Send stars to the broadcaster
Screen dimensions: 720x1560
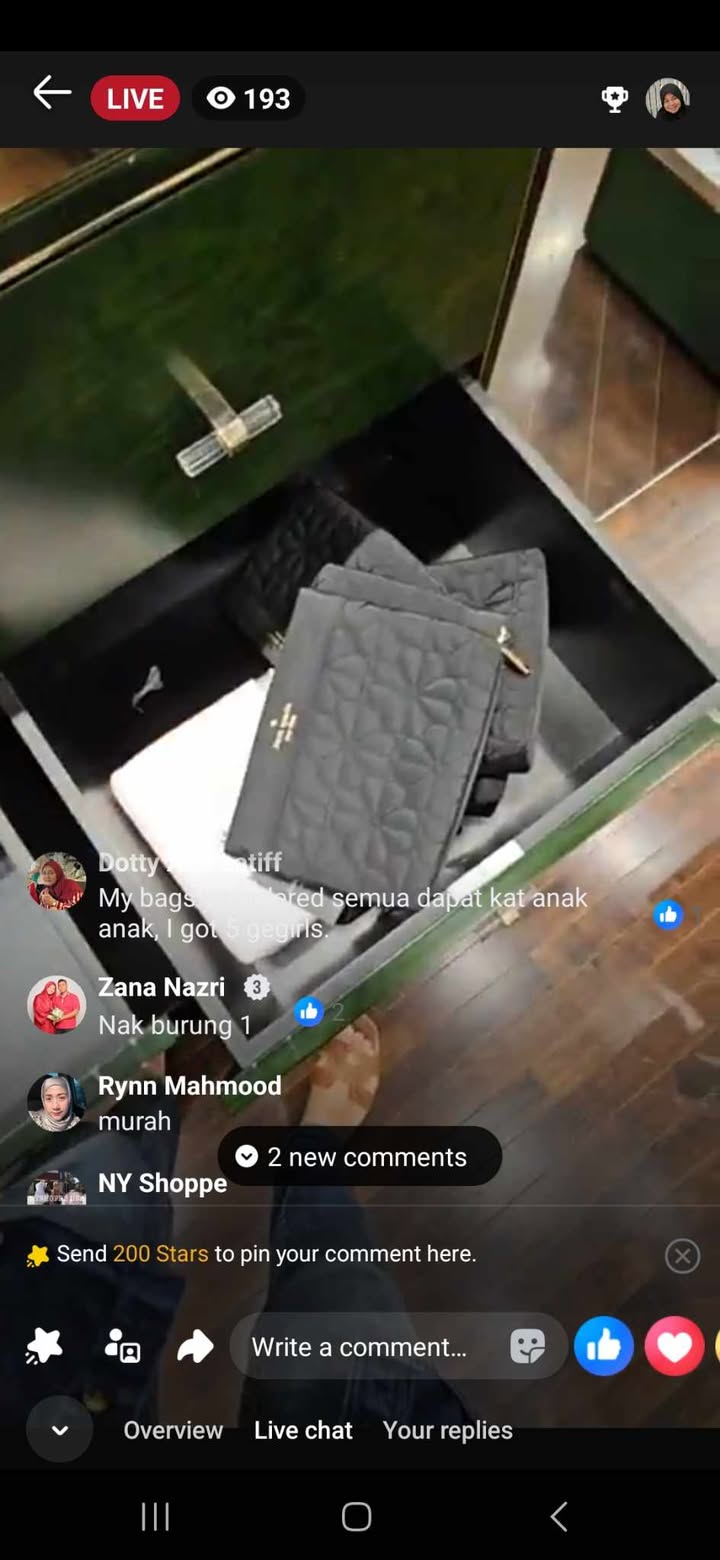pos(44,1347)
